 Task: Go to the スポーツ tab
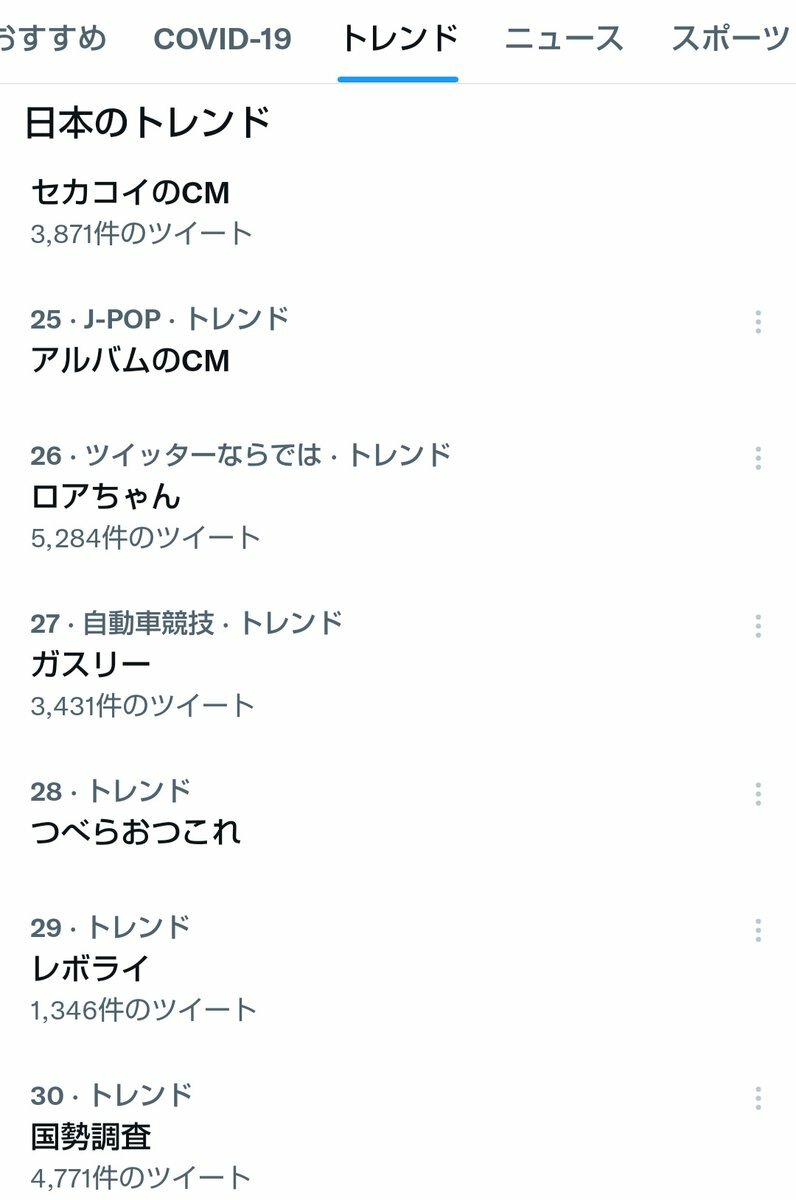[730, 39]
